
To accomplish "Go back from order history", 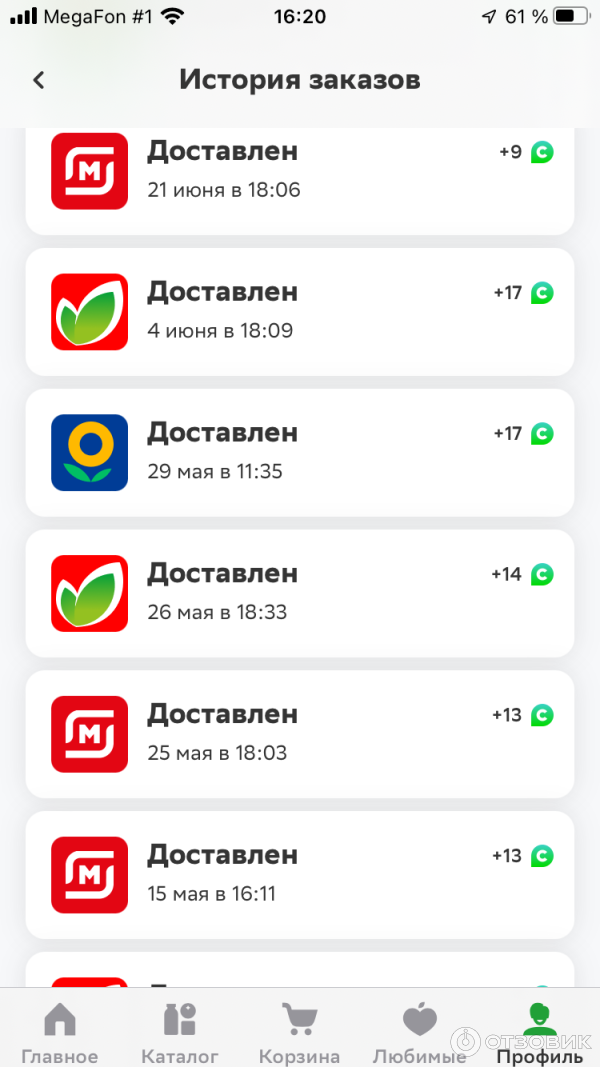I will click(39, 80).
